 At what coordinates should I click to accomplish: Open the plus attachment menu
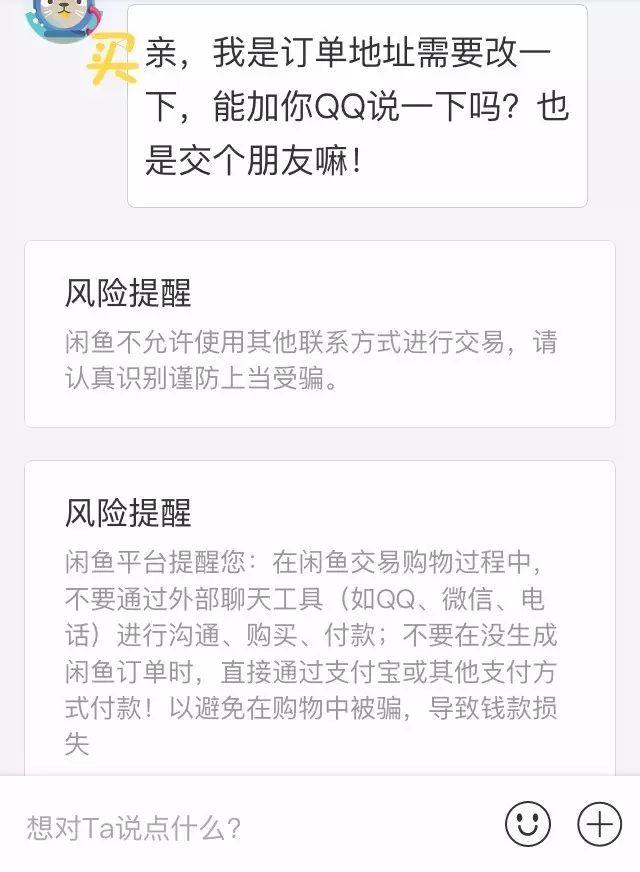(x=599, y=824)
